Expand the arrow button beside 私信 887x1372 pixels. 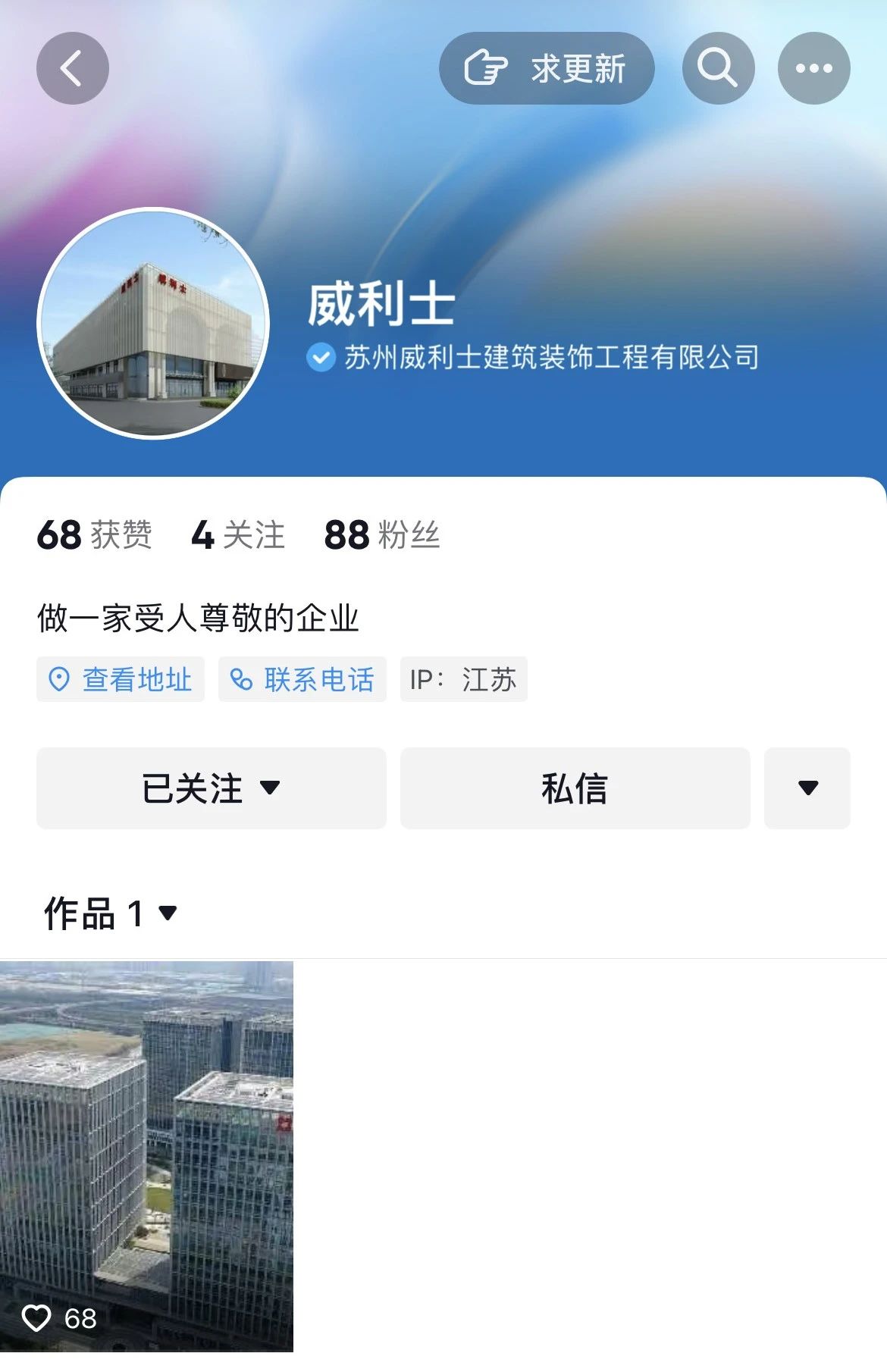click(807, 788)
